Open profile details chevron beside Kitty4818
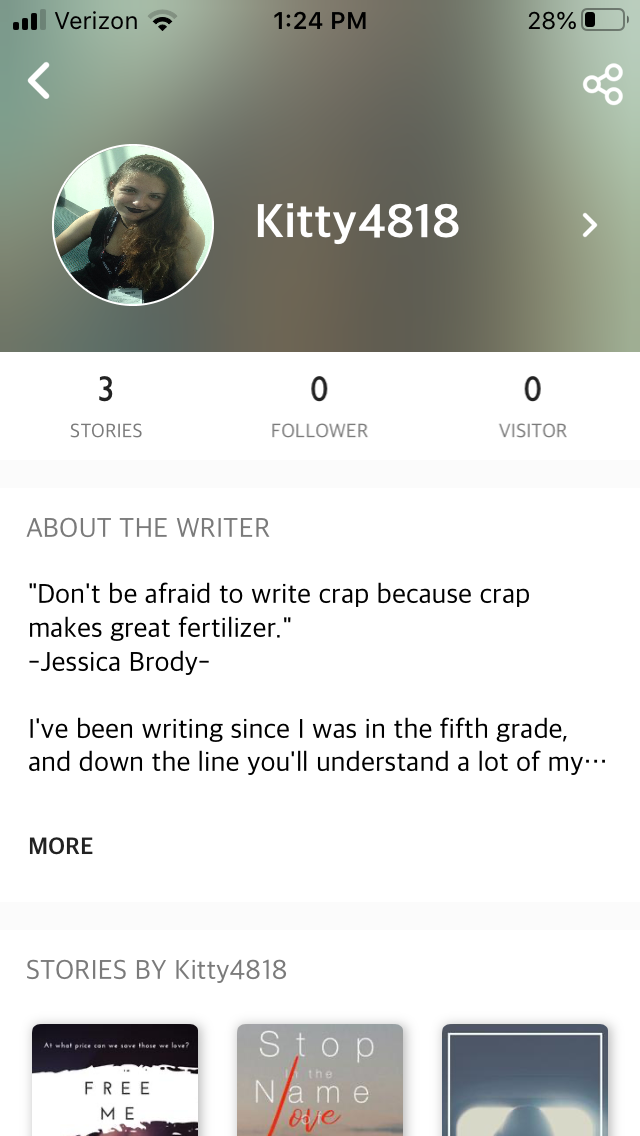The image size is (640, 1136). tap(590, 225)
